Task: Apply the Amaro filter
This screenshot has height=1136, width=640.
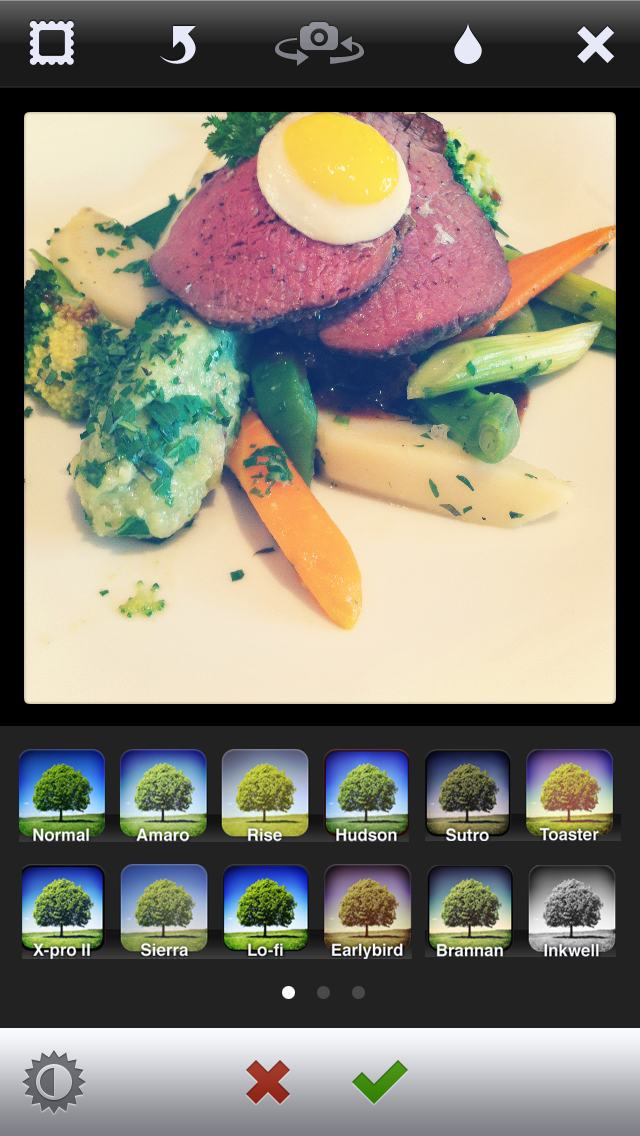Action: (x=163, y=795)
